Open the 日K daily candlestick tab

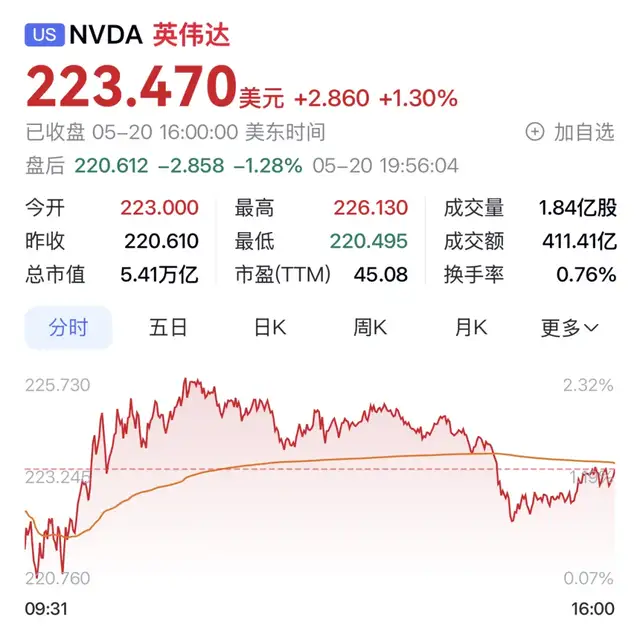pyautogui.click(x=270, y=328)
